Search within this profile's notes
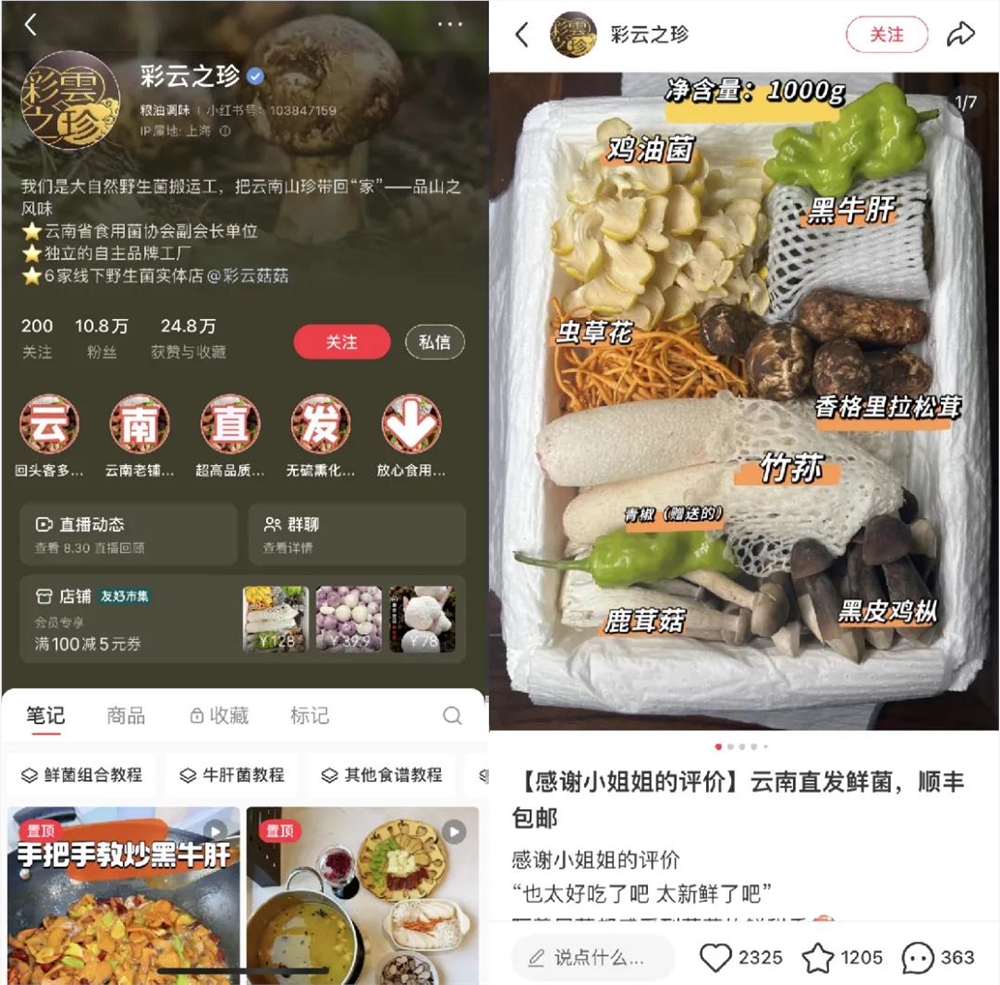The image size is (1000, 985). click(452, 716)
